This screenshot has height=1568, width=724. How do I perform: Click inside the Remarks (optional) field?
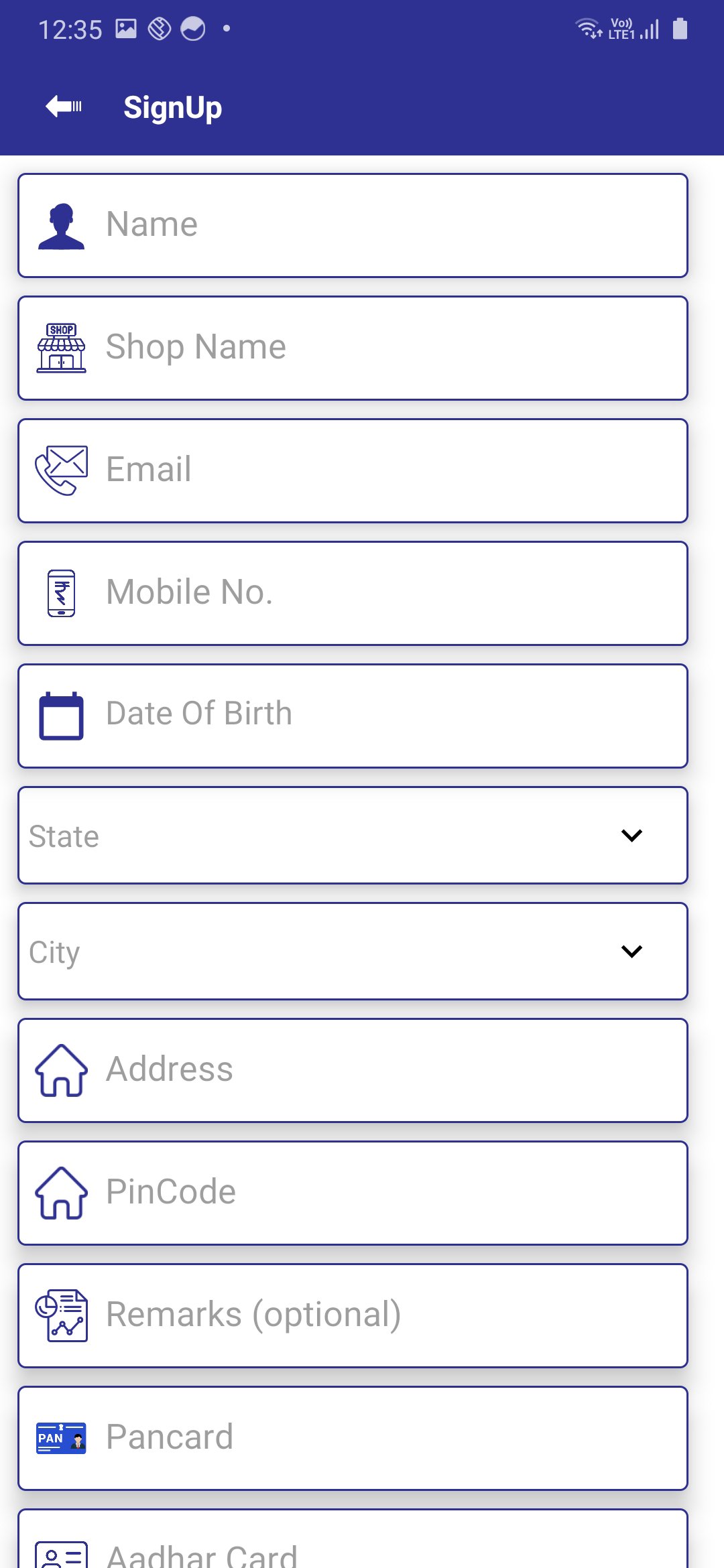(x=335, y=1315)
